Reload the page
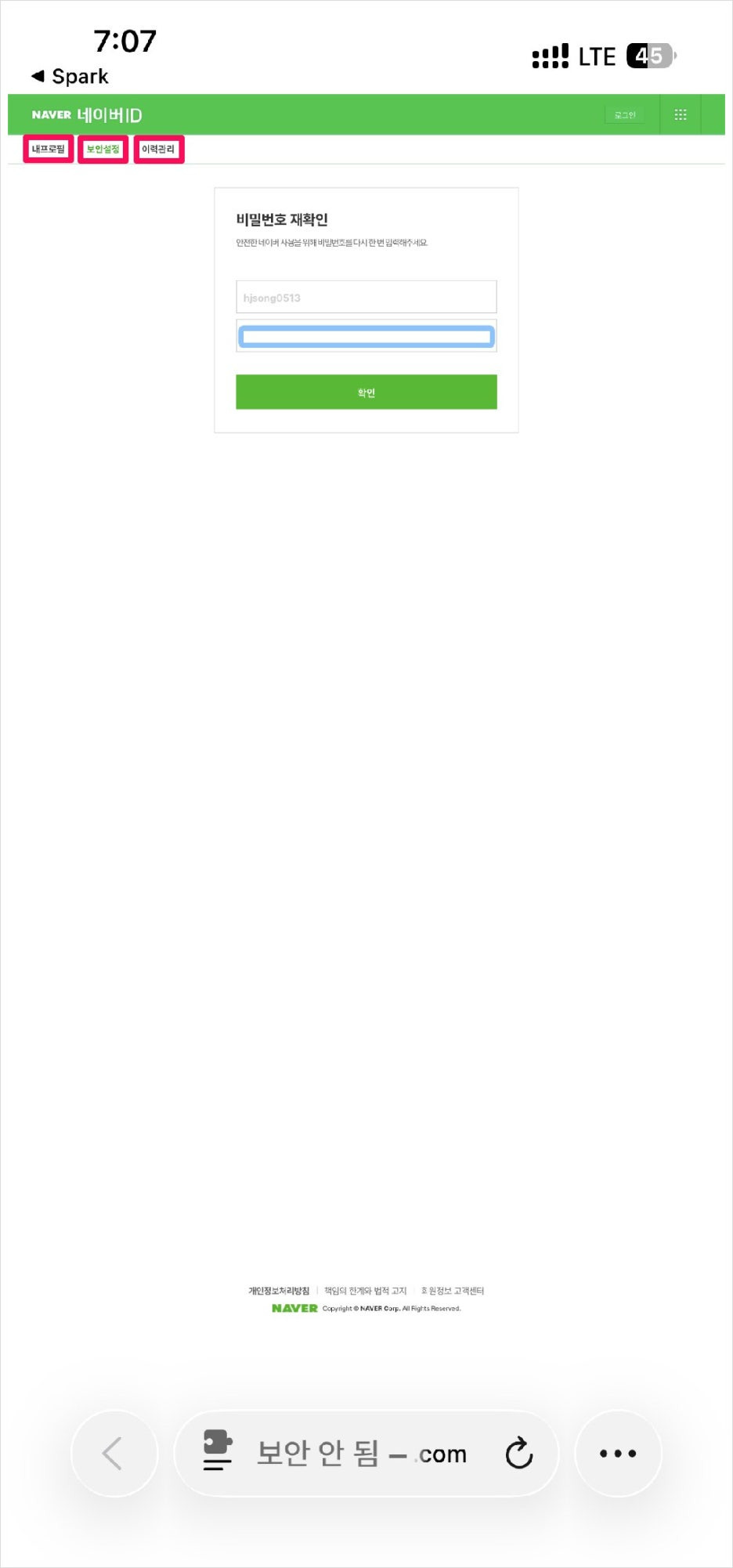The height and width of the screenshot is (1568, 733). click(x=519, y=1454)
